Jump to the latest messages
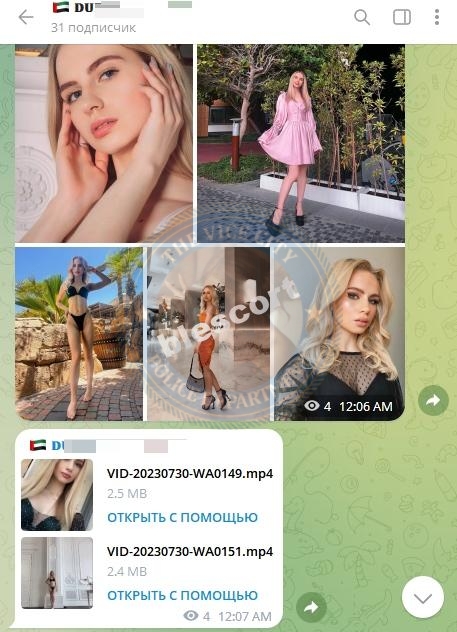Screen dimensions: 457x632 [423, 597]
